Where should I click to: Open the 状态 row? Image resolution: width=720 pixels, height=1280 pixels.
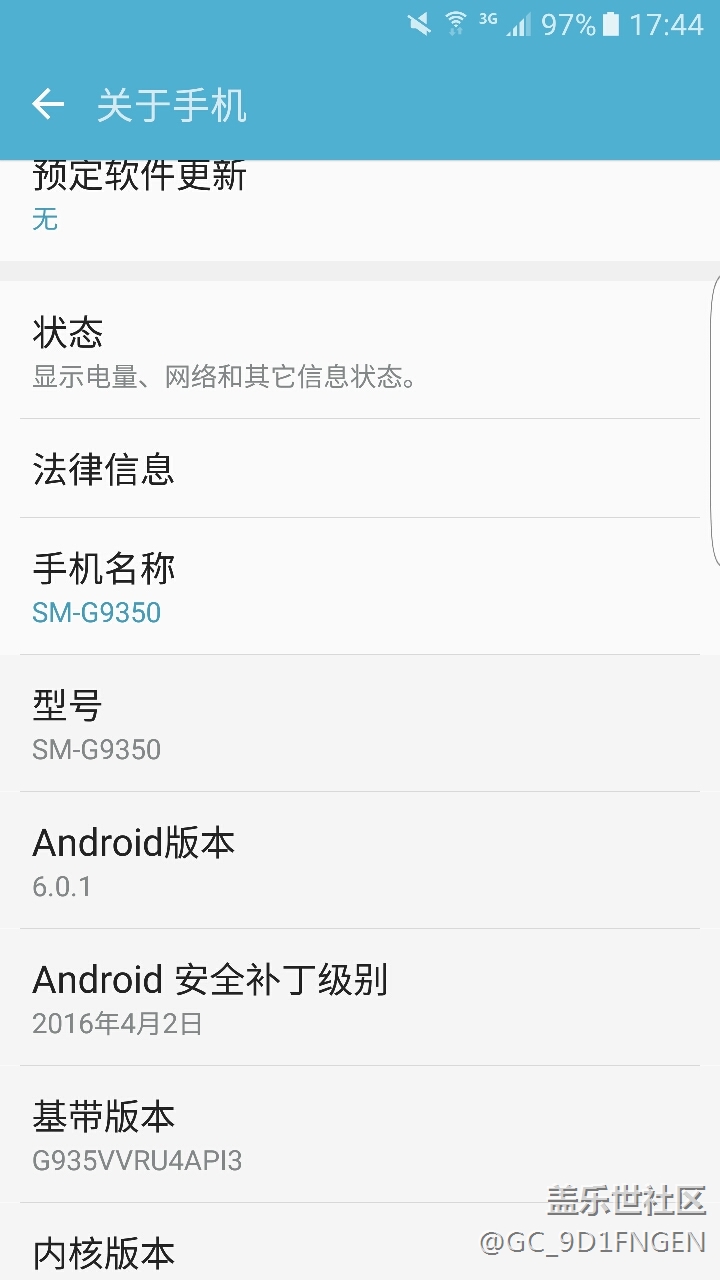(360, 350)
